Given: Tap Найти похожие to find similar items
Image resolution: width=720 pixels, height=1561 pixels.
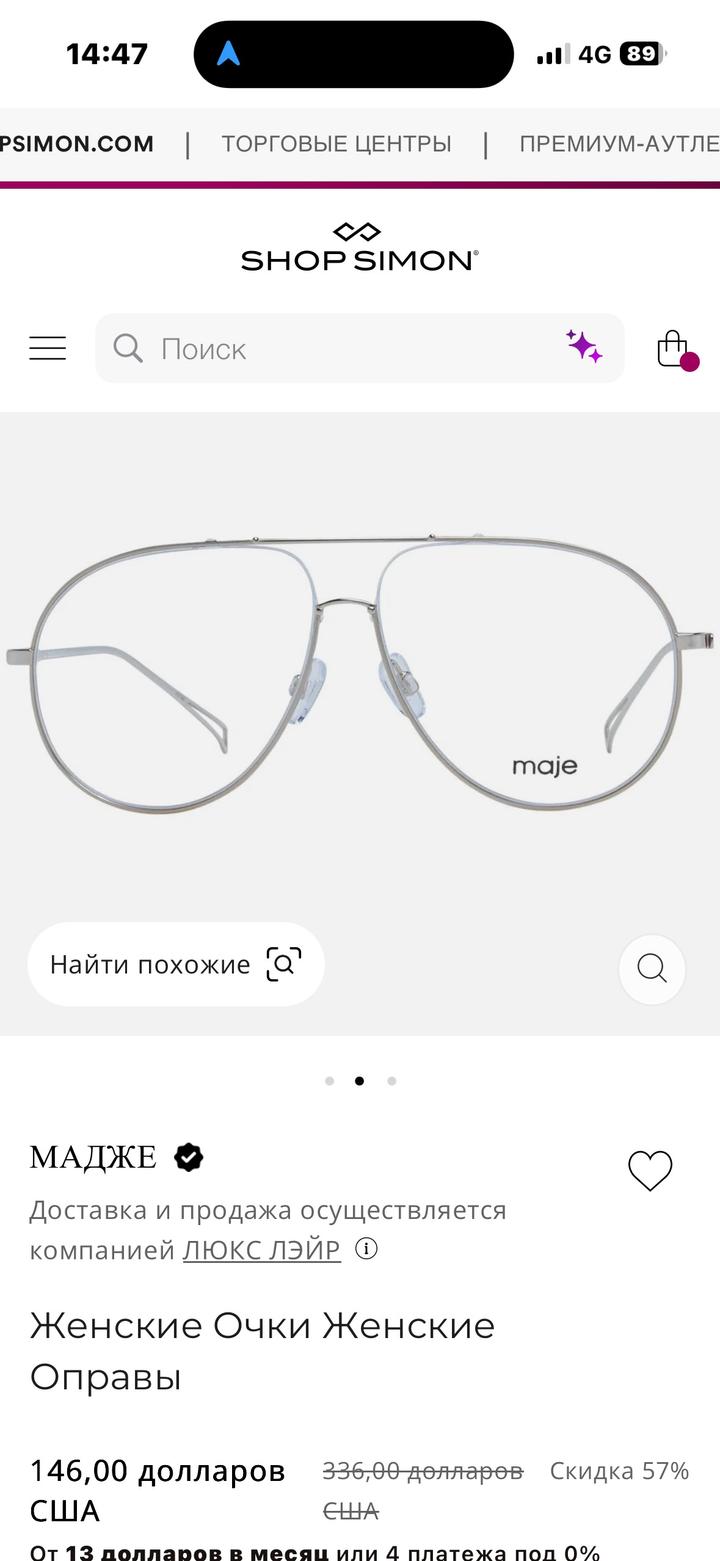Looking at the screenshot, I should point(176,964).
